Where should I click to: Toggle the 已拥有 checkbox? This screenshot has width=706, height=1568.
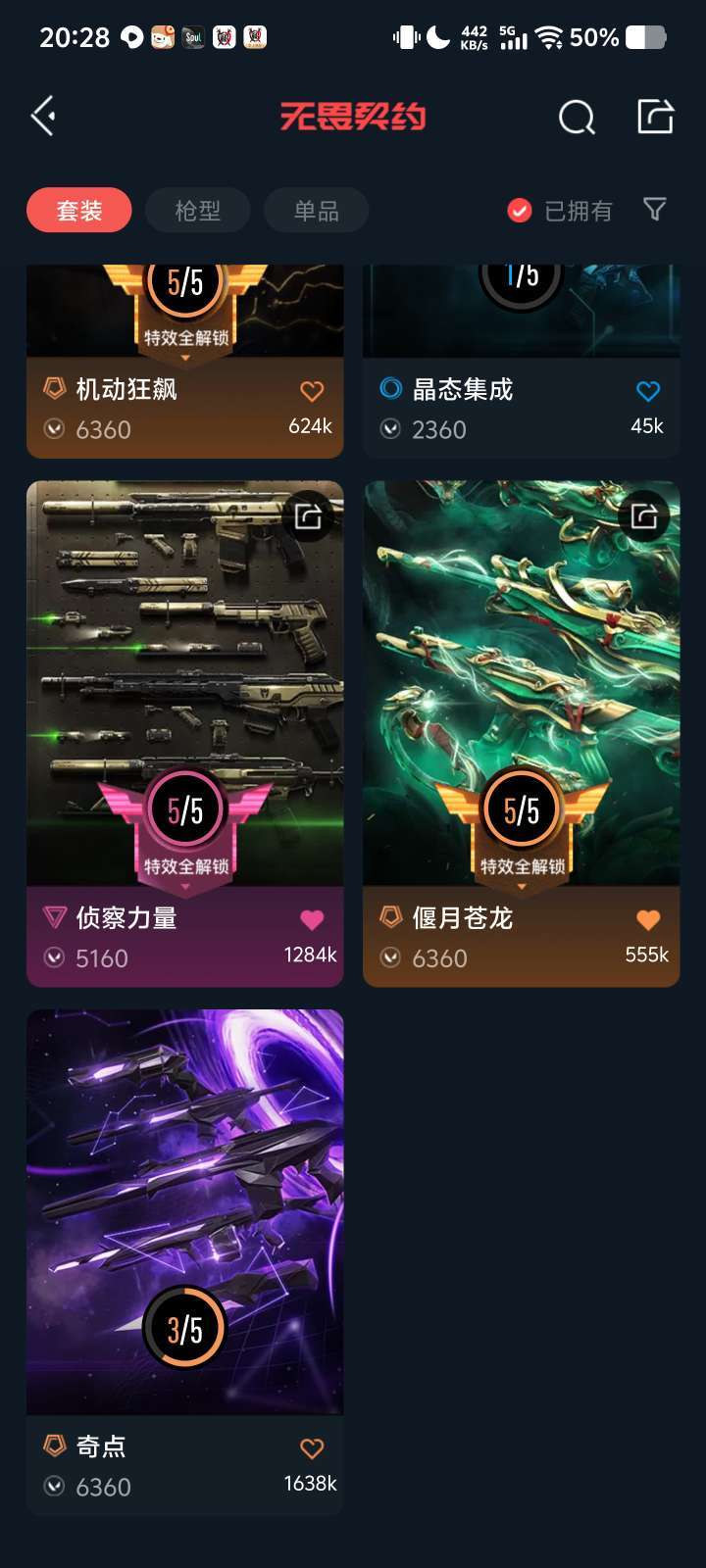[x=520, y=211]
